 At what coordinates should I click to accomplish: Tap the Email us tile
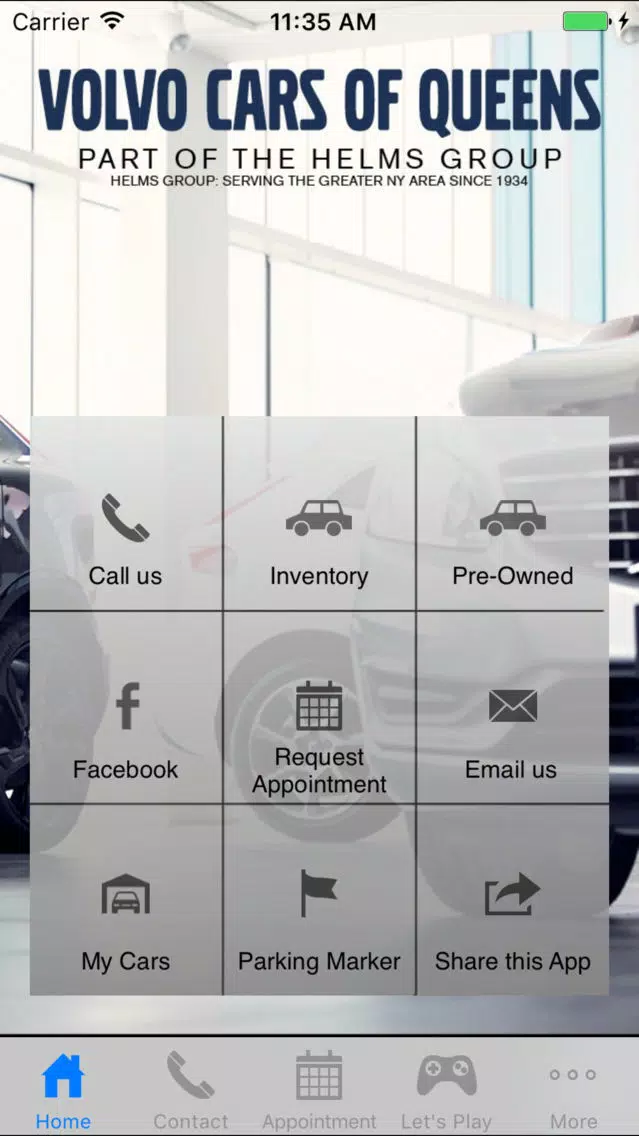point(512,730)
